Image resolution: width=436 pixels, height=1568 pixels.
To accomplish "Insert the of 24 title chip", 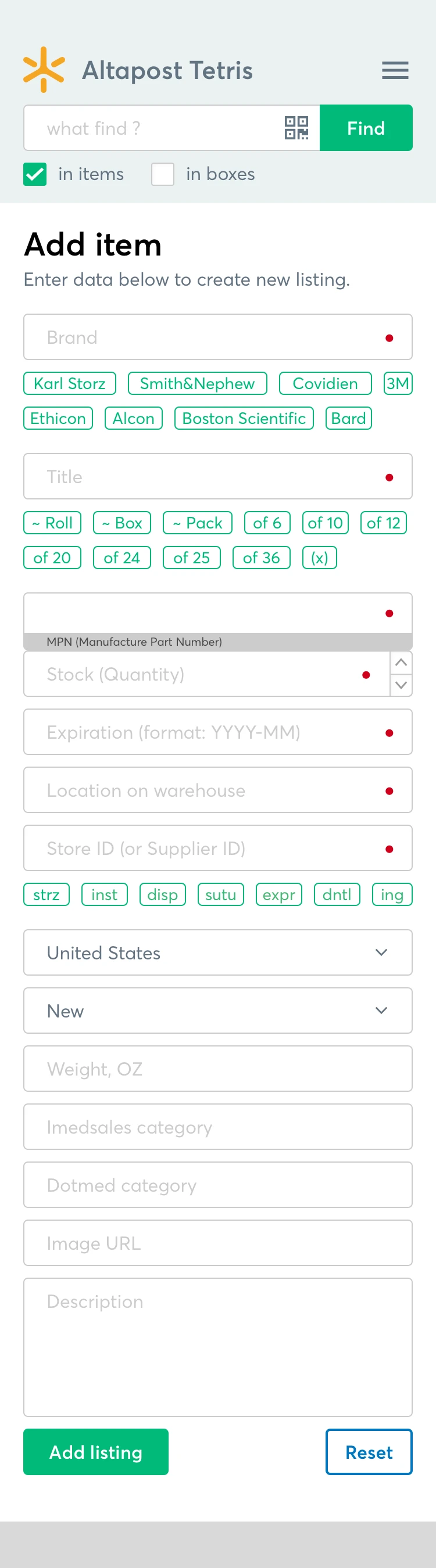I will pyautogui.click(x=121, y=558).
